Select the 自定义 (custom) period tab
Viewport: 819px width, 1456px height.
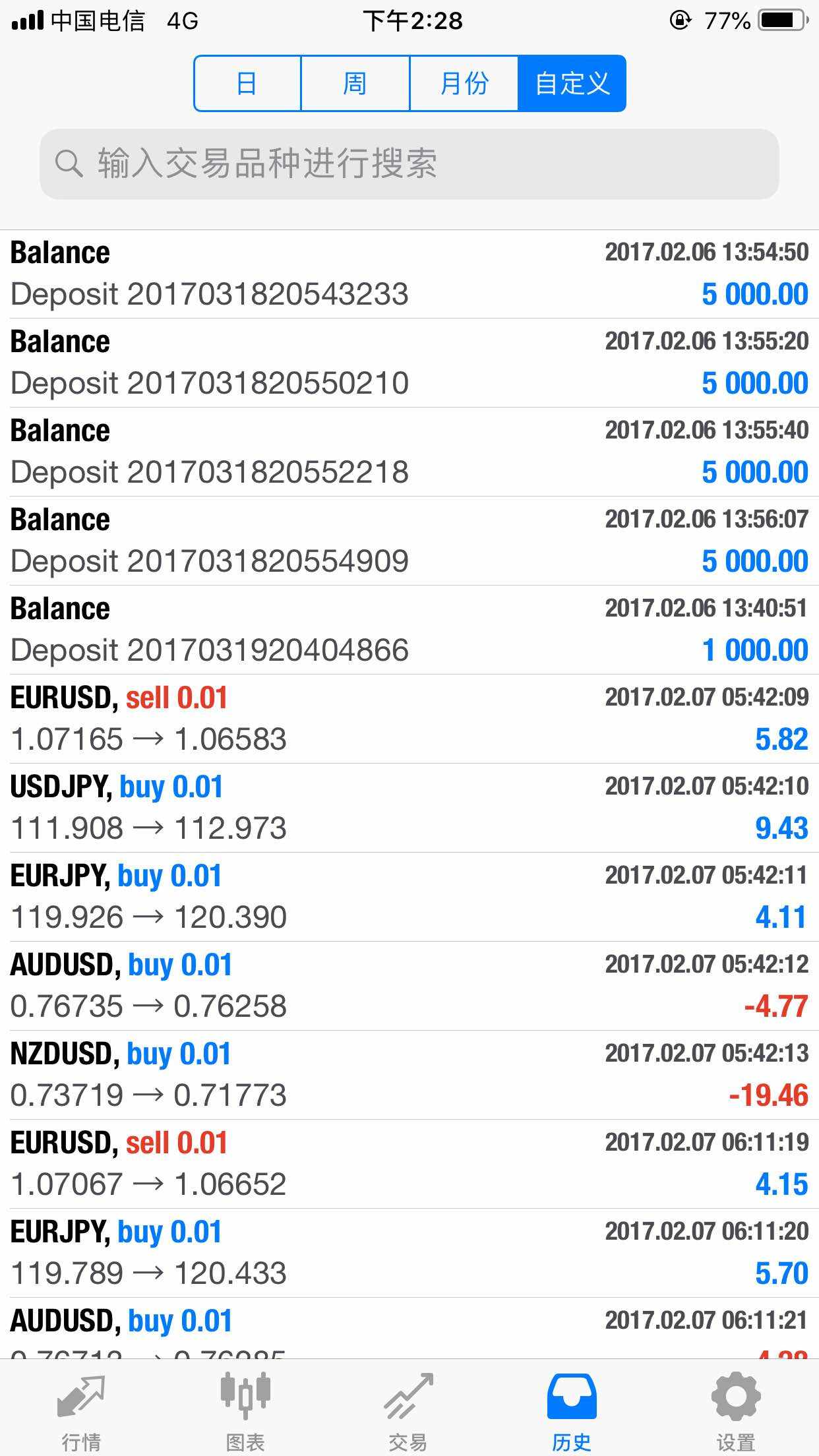coord(572,84)
